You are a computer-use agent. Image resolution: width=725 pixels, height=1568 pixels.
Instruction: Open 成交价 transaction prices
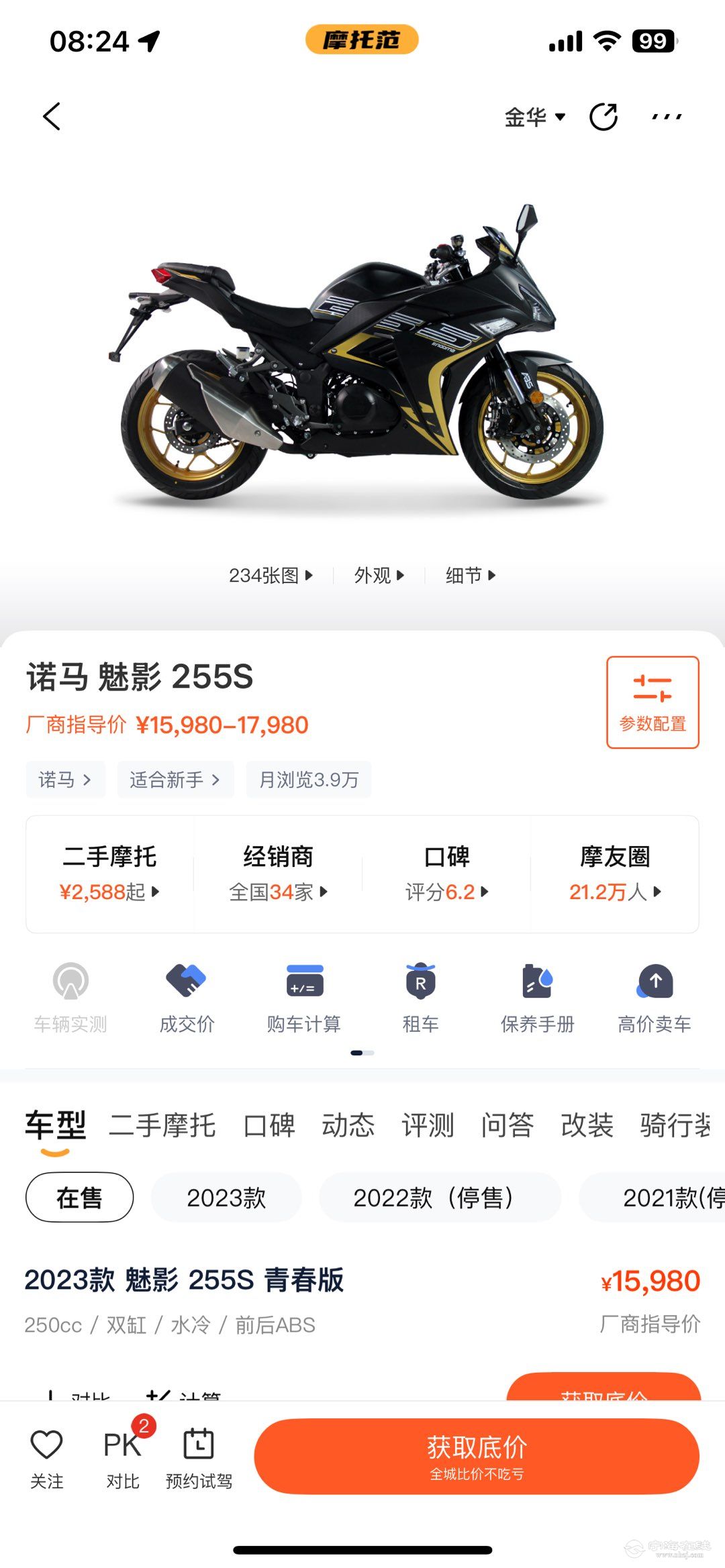tap(187, 998)
